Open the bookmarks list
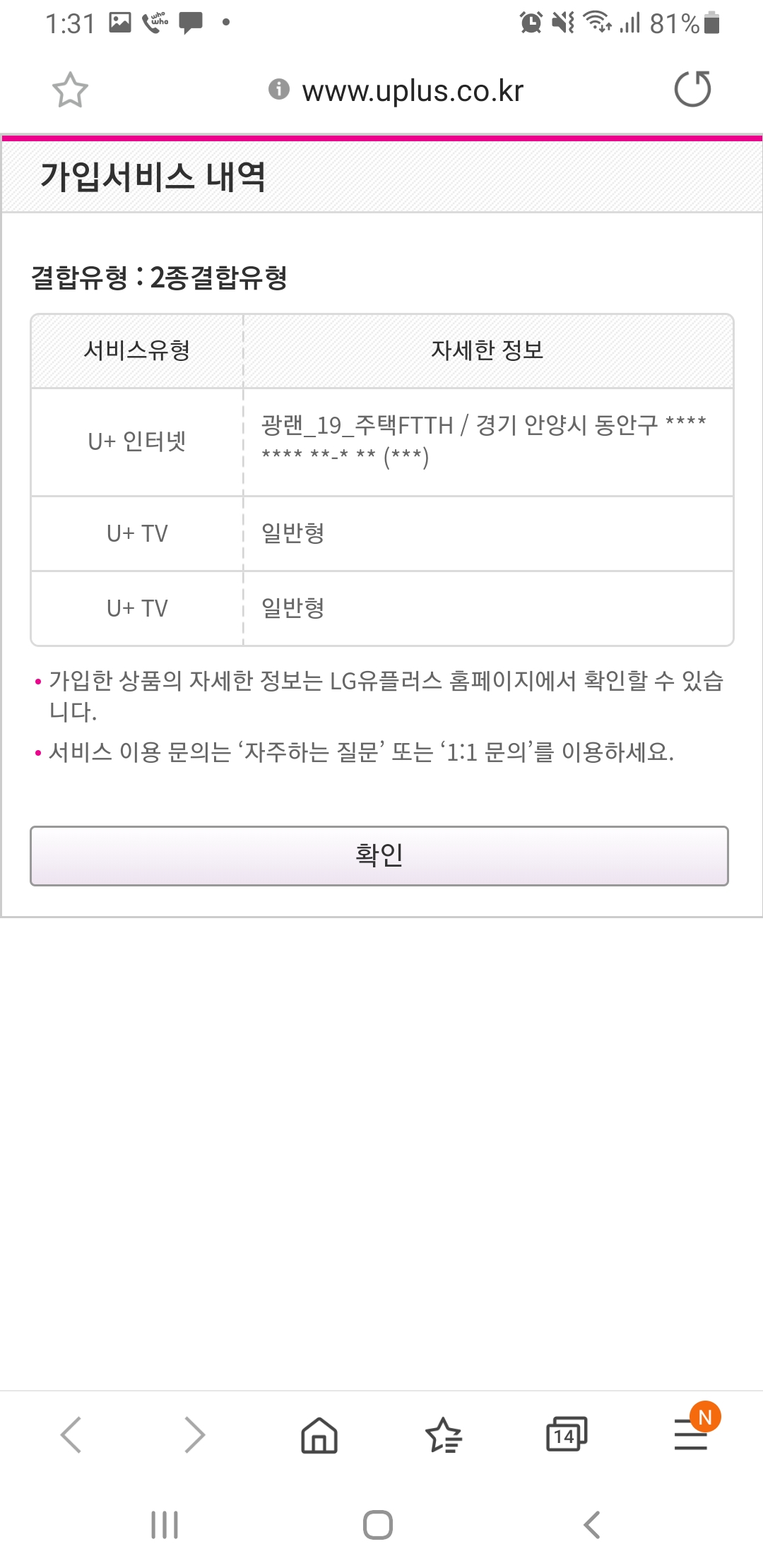The image size is (763, 1568). pos(443,1435)
